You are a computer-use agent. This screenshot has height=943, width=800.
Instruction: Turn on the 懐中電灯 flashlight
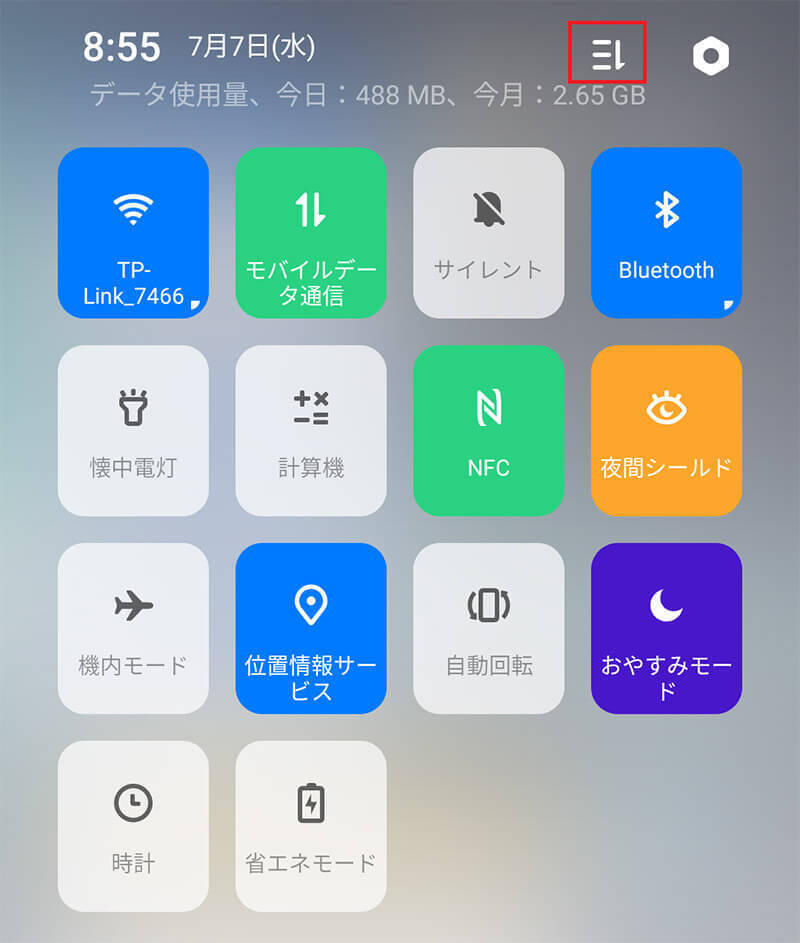point(133,430)
